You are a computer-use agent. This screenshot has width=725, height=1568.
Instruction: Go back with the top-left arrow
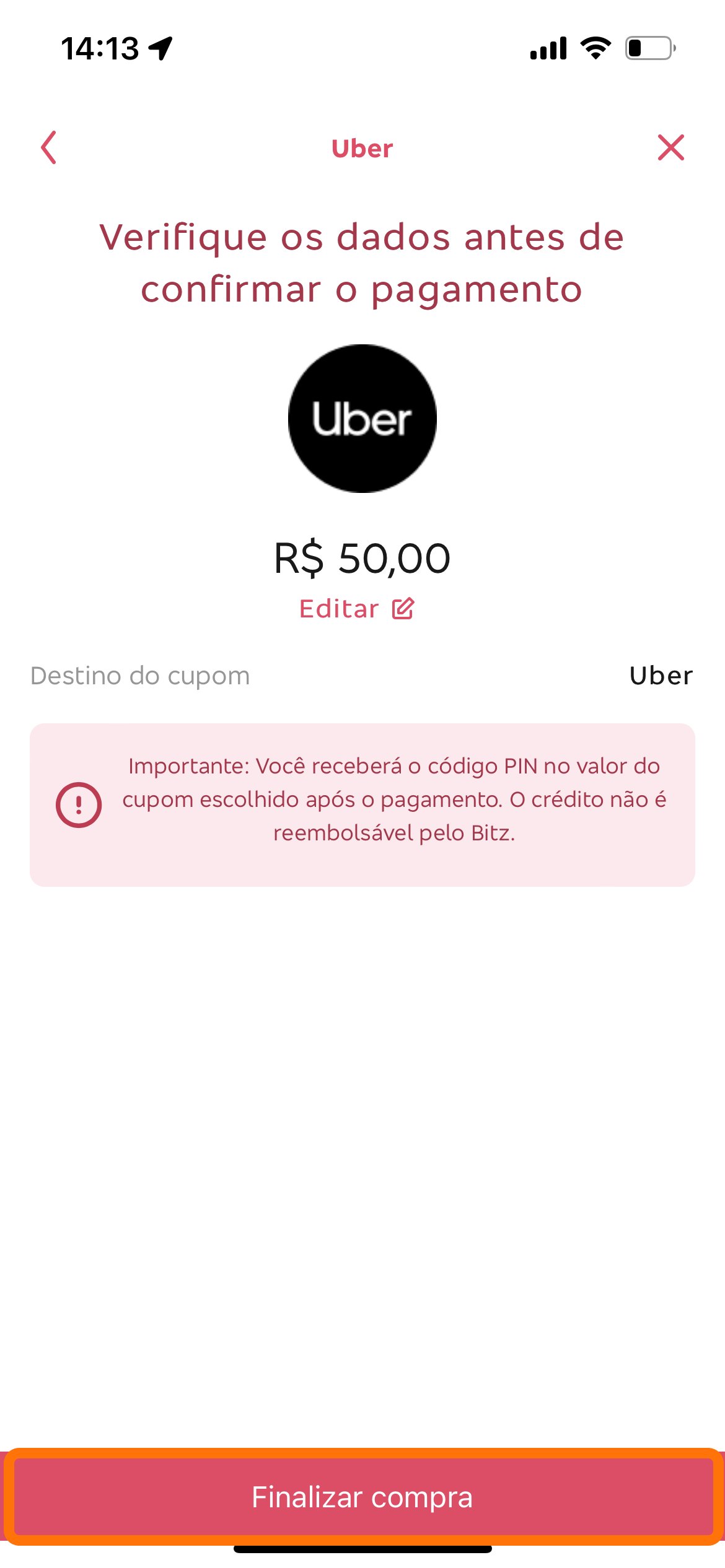pyautogui.click(x=49, y=147)
